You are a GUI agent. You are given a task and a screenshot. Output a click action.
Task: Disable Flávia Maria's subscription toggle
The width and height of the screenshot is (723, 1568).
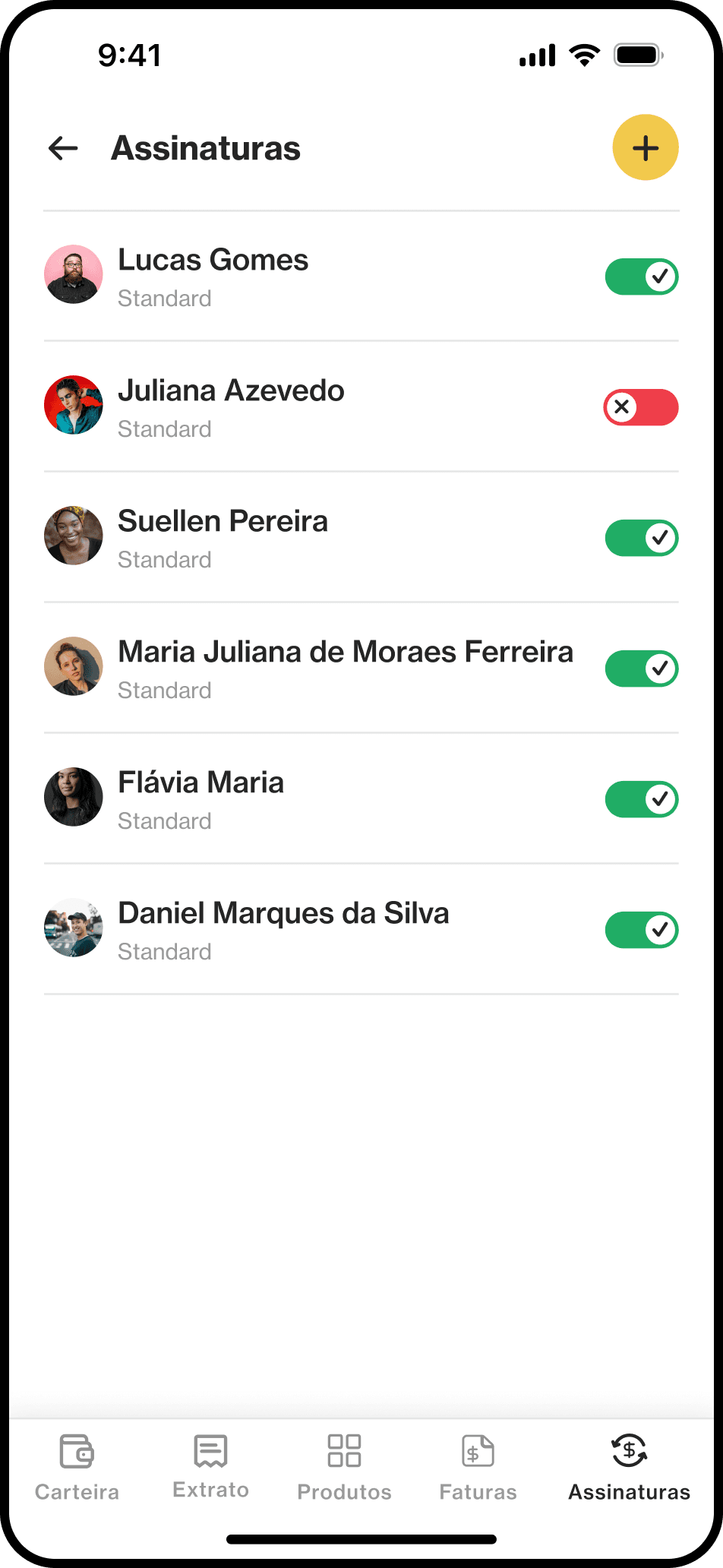642,799
